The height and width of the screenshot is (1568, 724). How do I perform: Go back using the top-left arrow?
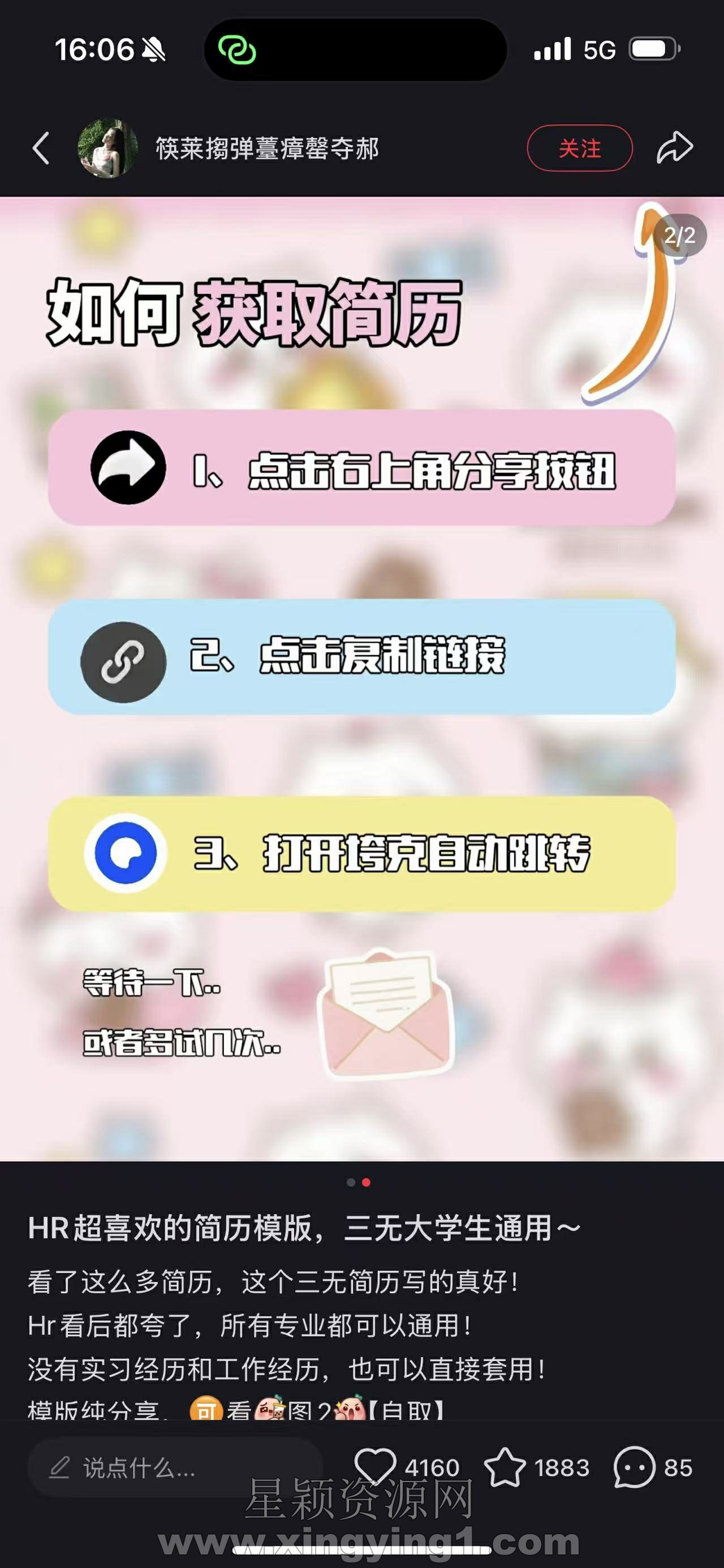[x=41, y=149]
